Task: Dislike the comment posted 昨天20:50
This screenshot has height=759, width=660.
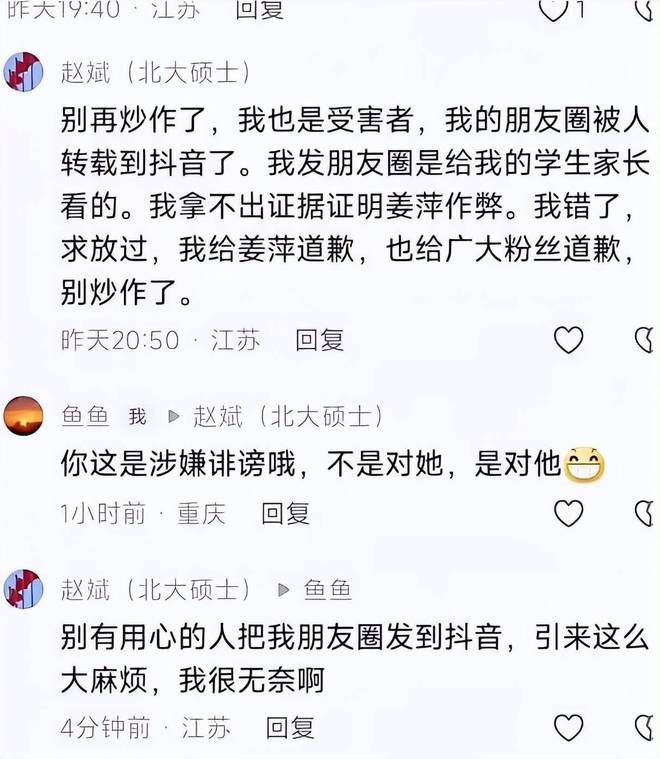Action: click(645, 340)
